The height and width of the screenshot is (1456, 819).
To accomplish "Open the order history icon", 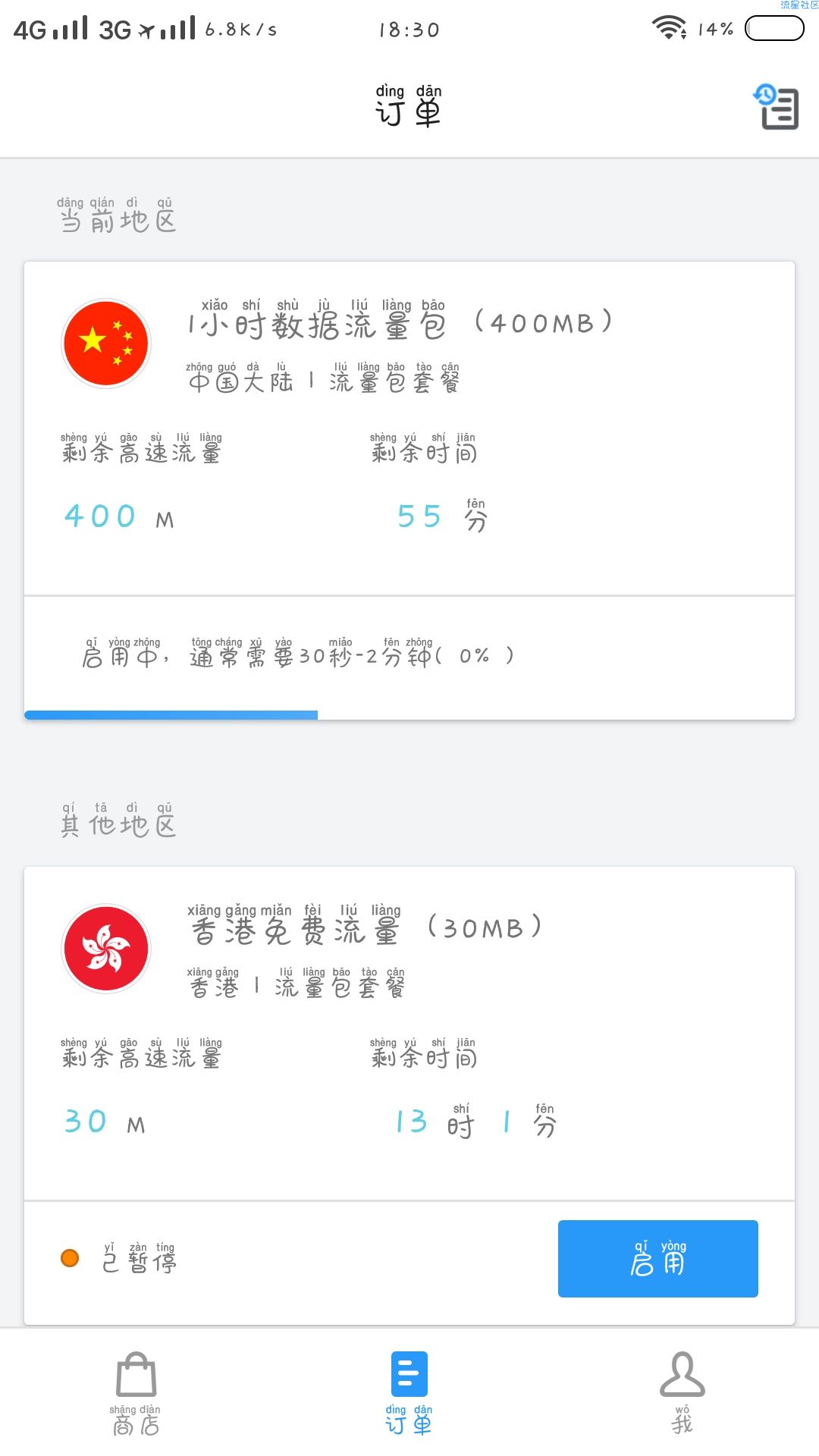I will (777, 107).
